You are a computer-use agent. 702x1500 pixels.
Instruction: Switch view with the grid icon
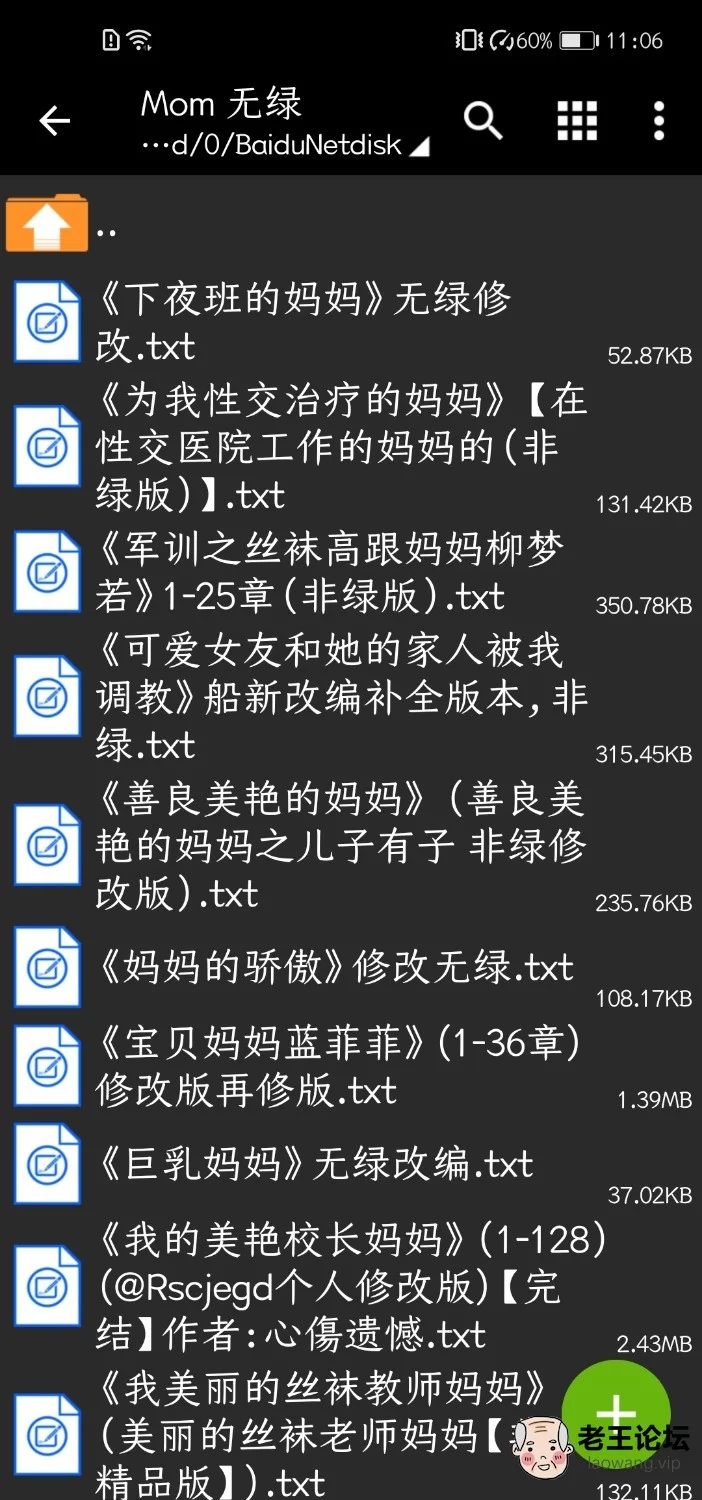click(577, 121)
